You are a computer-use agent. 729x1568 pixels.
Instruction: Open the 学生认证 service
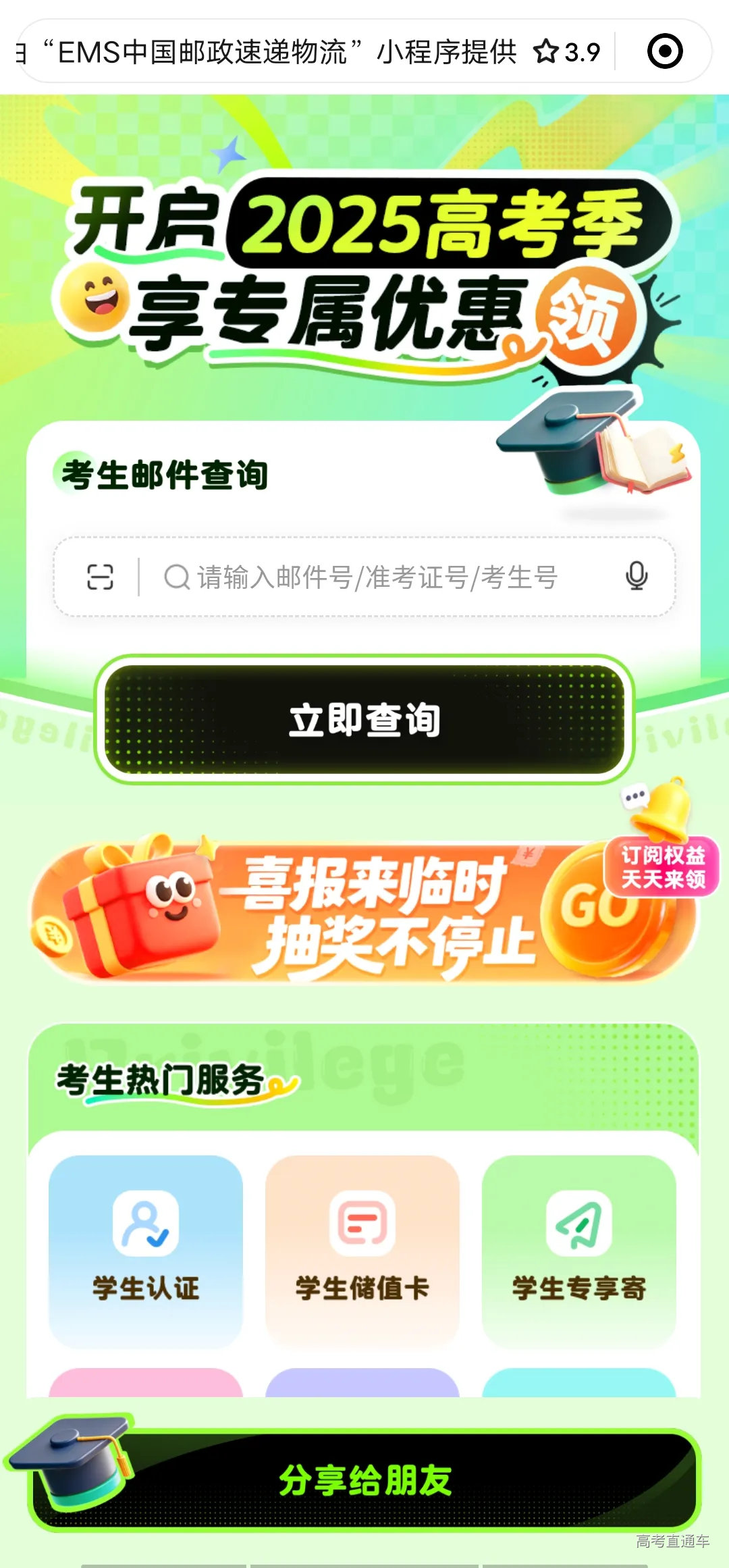(x=146, y=1251)
